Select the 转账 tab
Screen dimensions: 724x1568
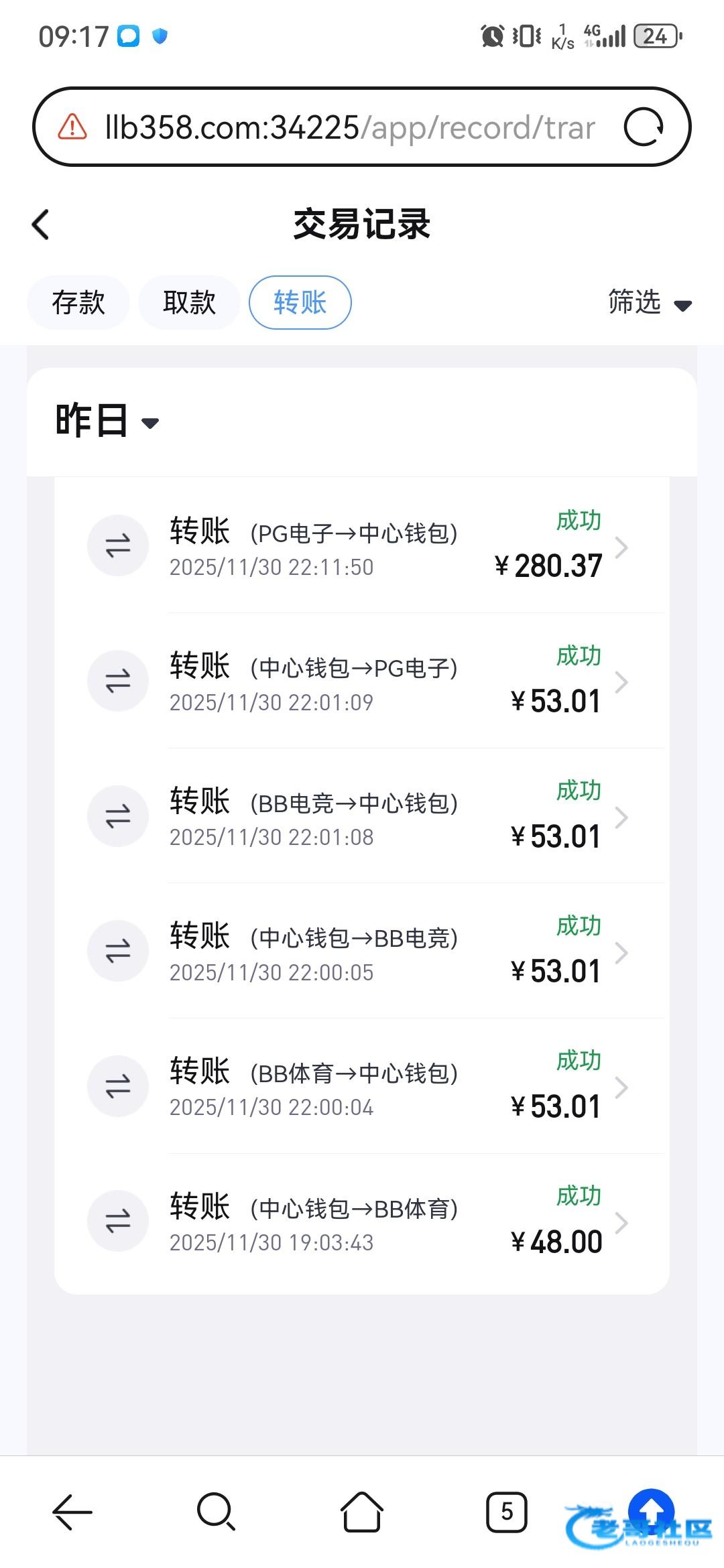pos(300,302)
